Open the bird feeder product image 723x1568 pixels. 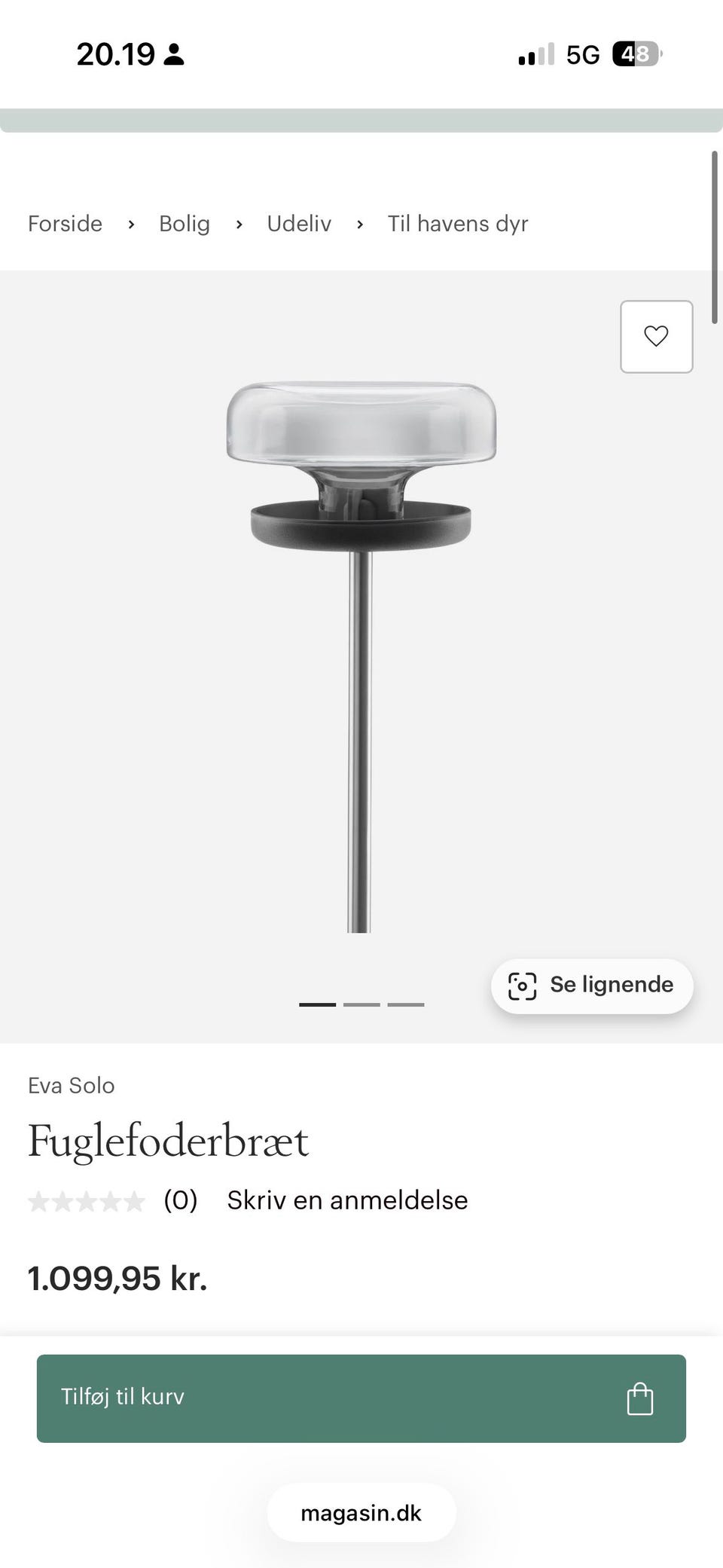click(361, 656)
